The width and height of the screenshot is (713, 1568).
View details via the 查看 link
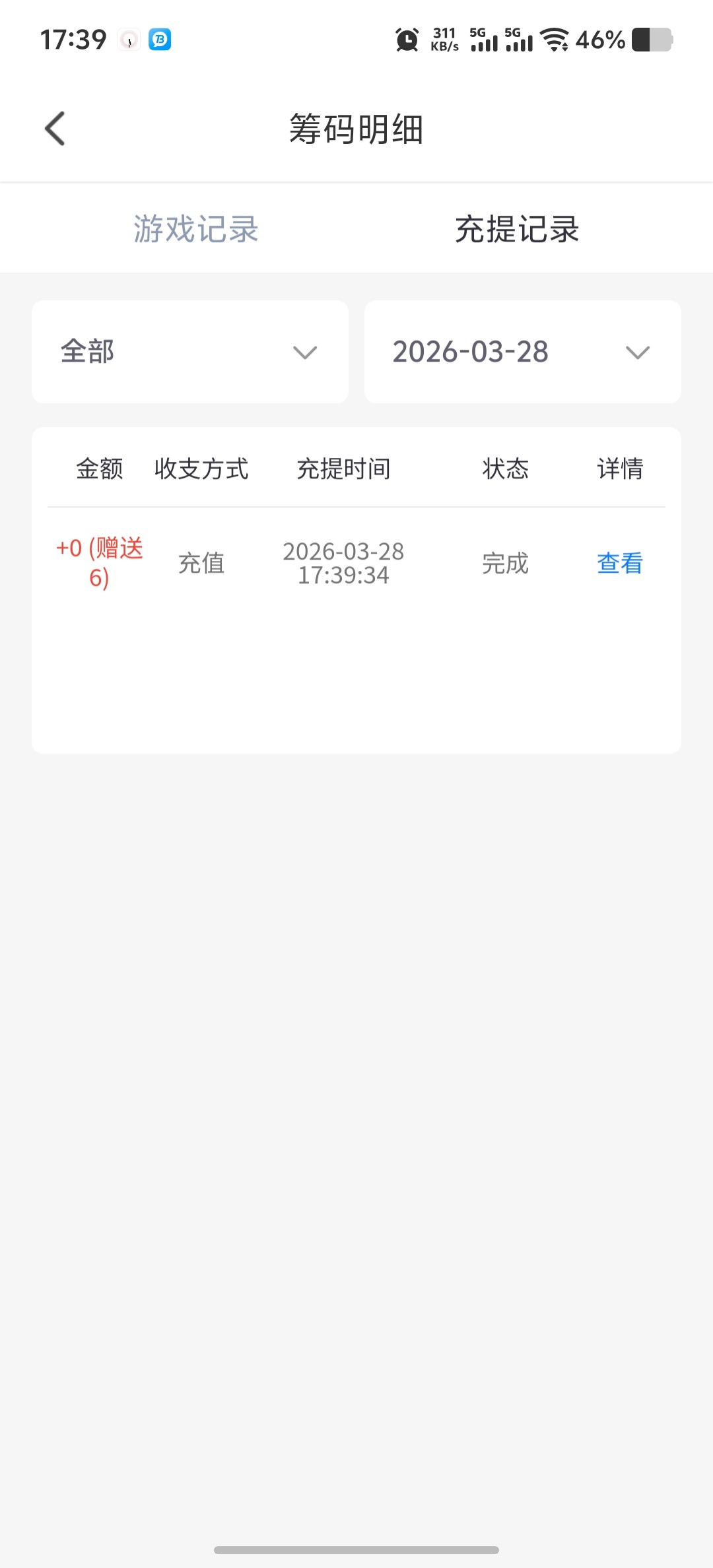coord(619,563)
